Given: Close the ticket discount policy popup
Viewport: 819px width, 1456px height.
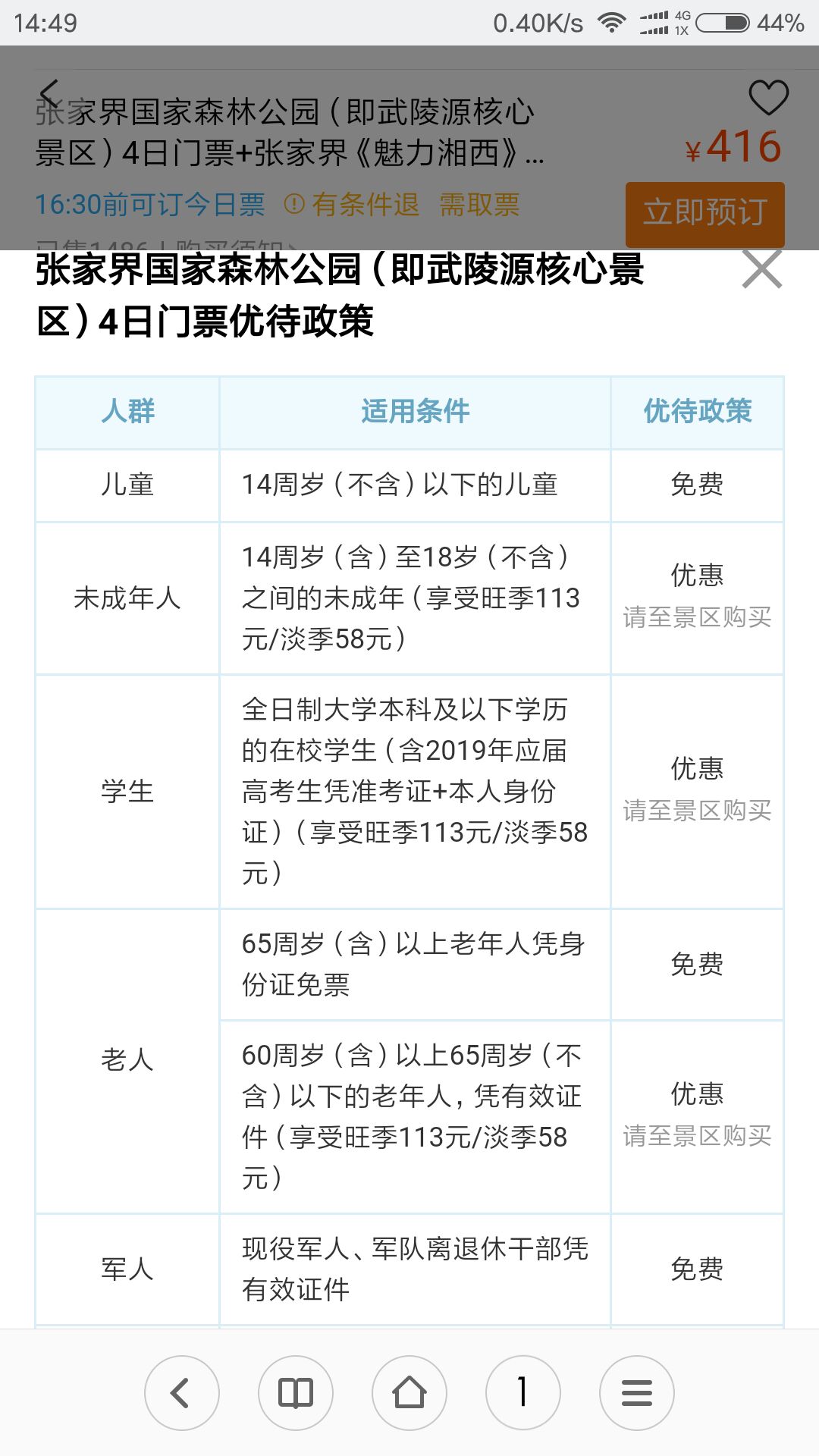Looking at the screenshot, I should (x=761, y=270).
